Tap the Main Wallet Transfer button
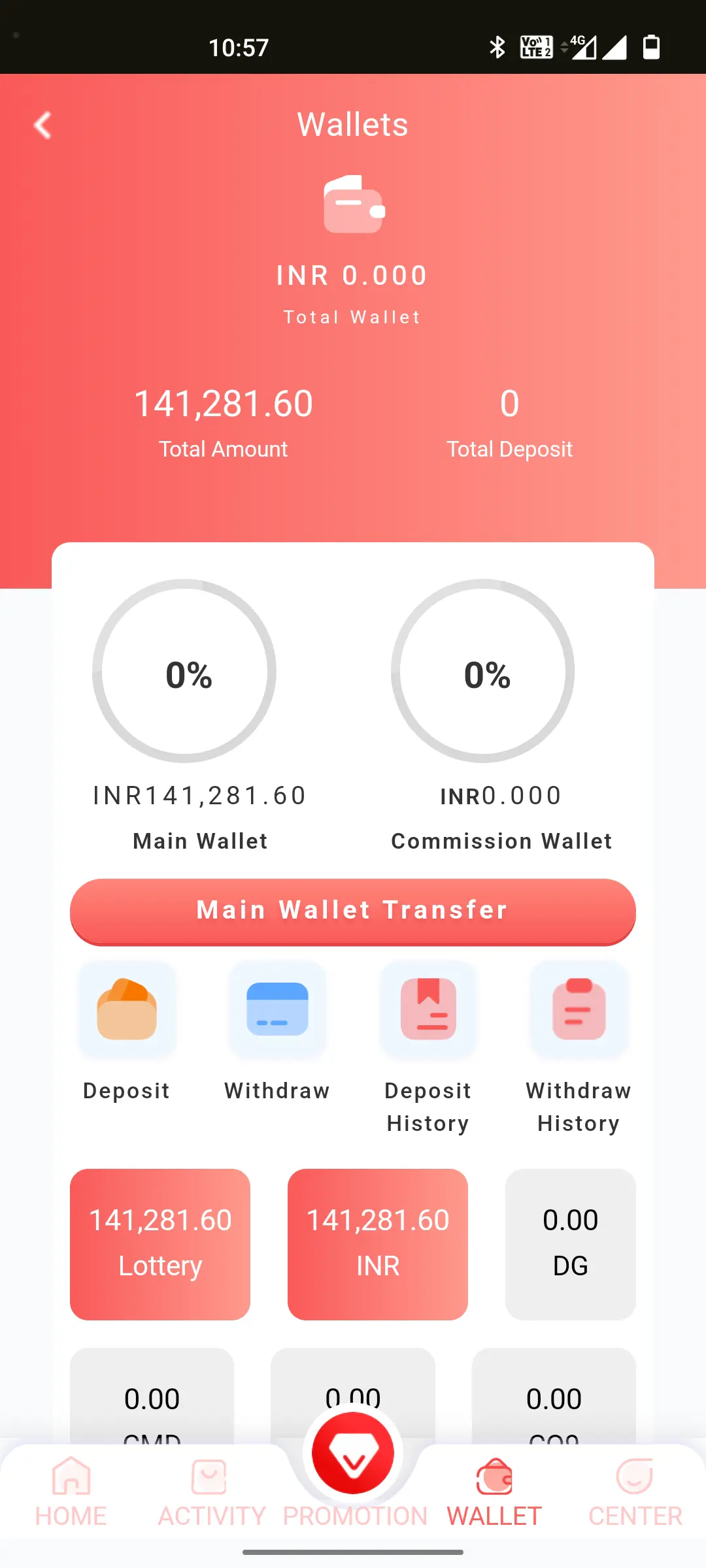The height and width of the screenshot is (1568, 706). tap(353, 911)
